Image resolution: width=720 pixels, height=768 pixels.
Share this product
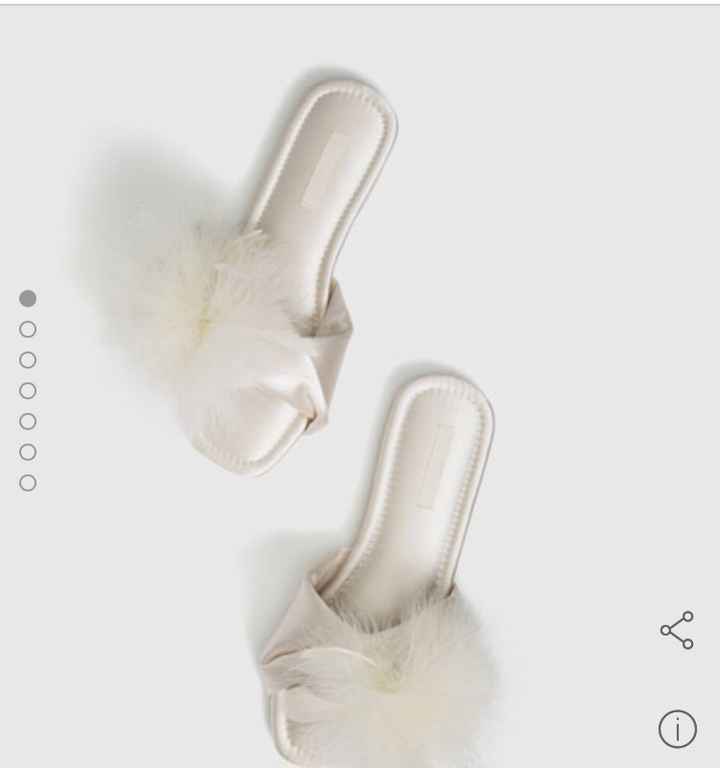[x=677, y=630]
